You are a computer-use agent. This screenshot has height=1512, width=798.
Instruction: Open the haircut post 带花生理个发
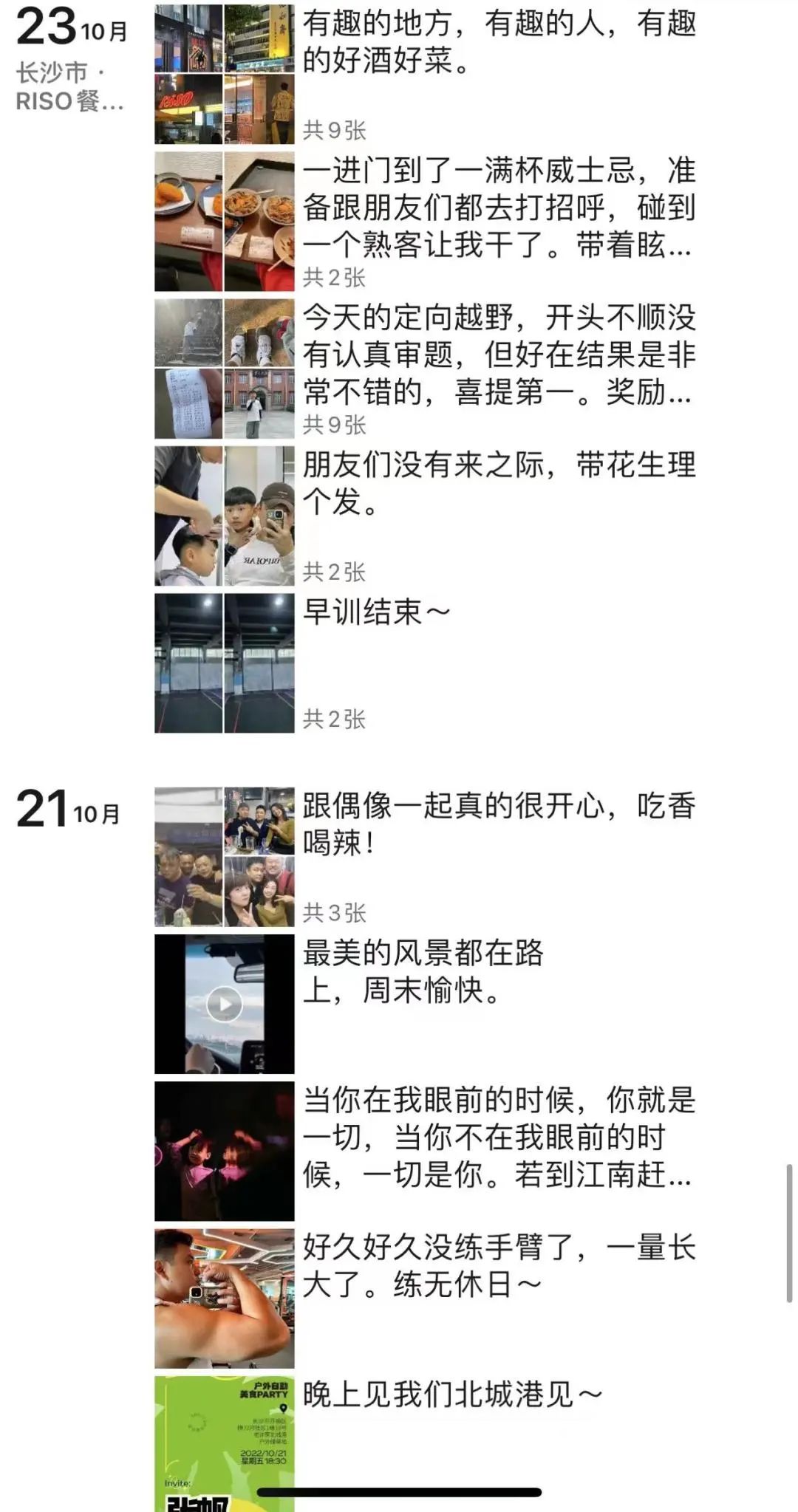[499, 484]
